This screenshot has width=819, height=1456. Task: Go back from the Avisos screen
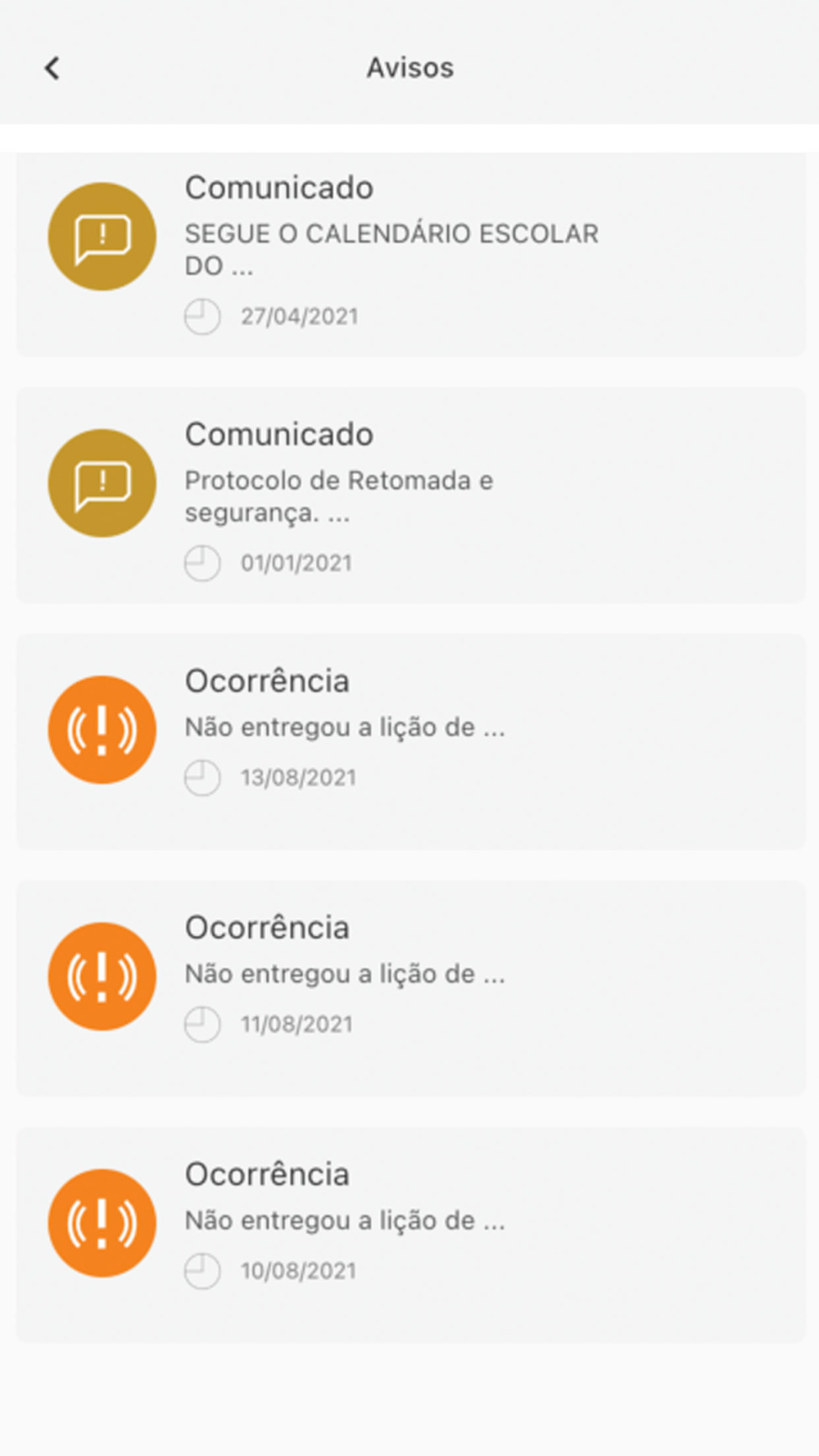click(52, 68)
